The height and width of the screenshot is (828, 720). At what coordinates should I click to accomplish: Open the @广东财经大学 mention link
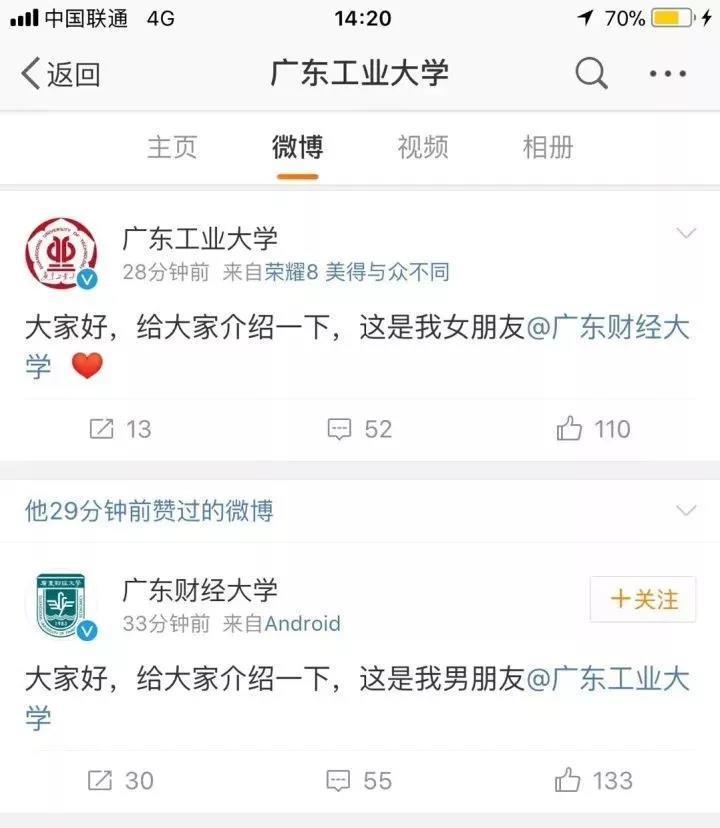(608, 330)
